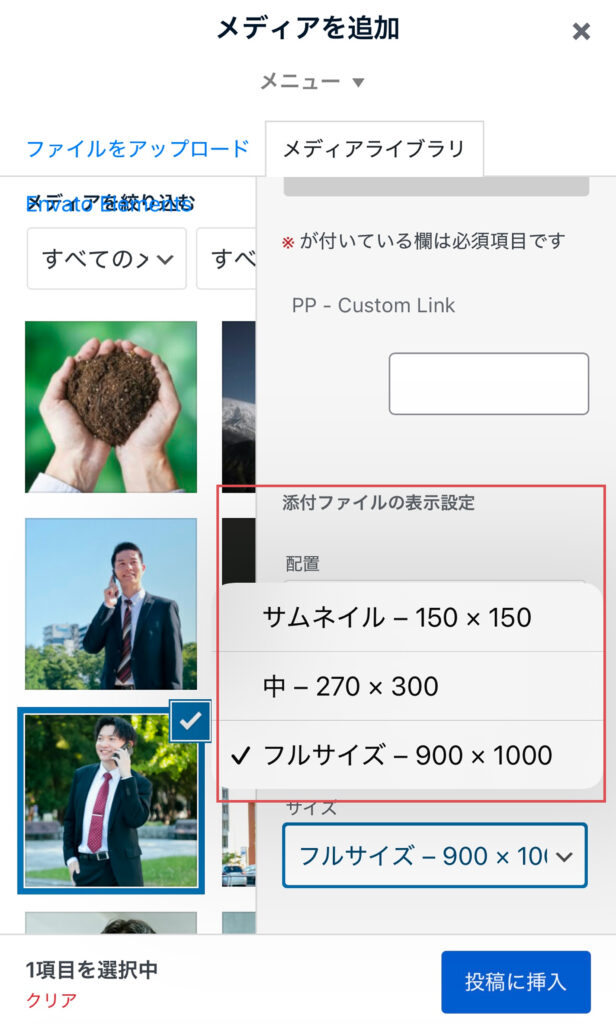Tap クリア to clear the selection
The width and height of the screenshot is (616, 1024).
(51, 1000)
